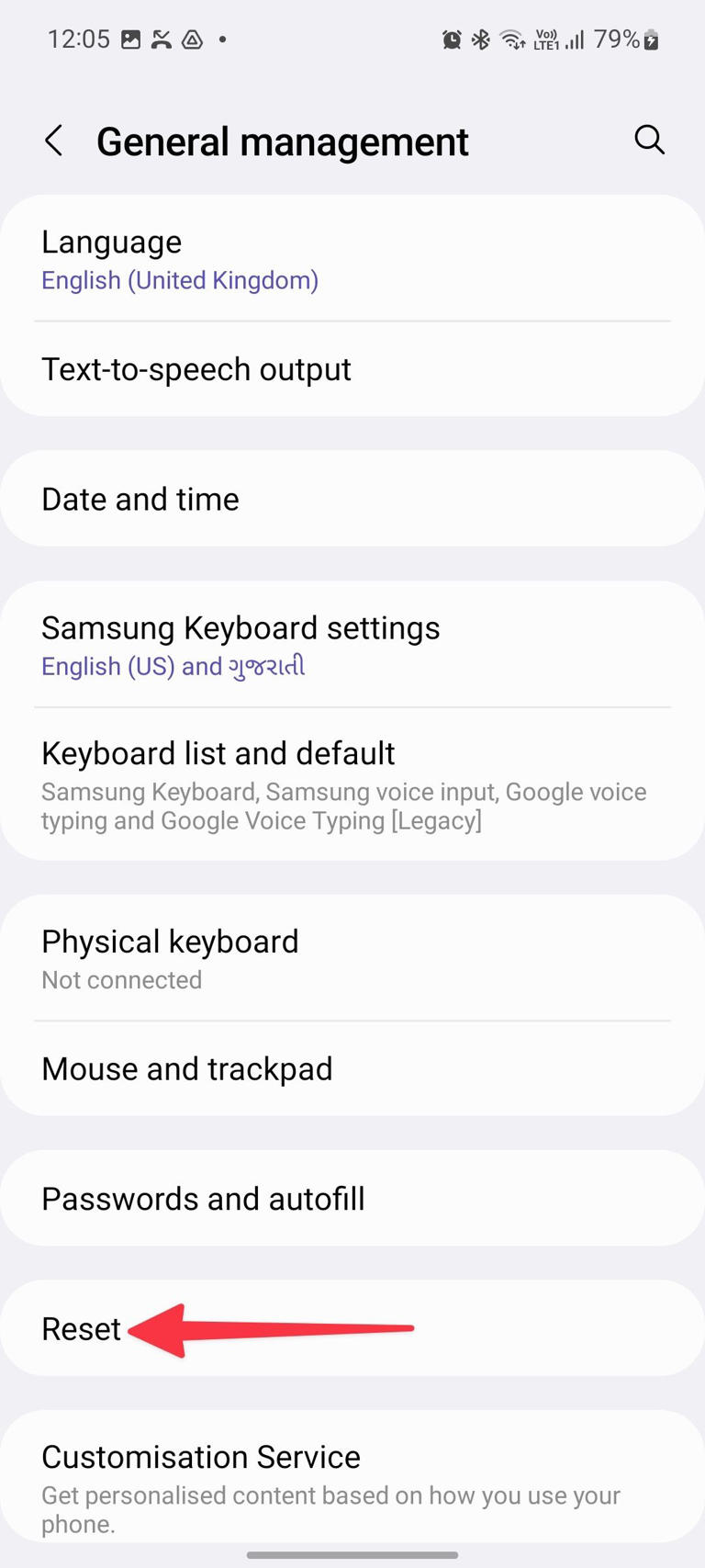Open Passwords and autofill
This screenshot has width=705, height=1568.
click(x=352, y=1199)
